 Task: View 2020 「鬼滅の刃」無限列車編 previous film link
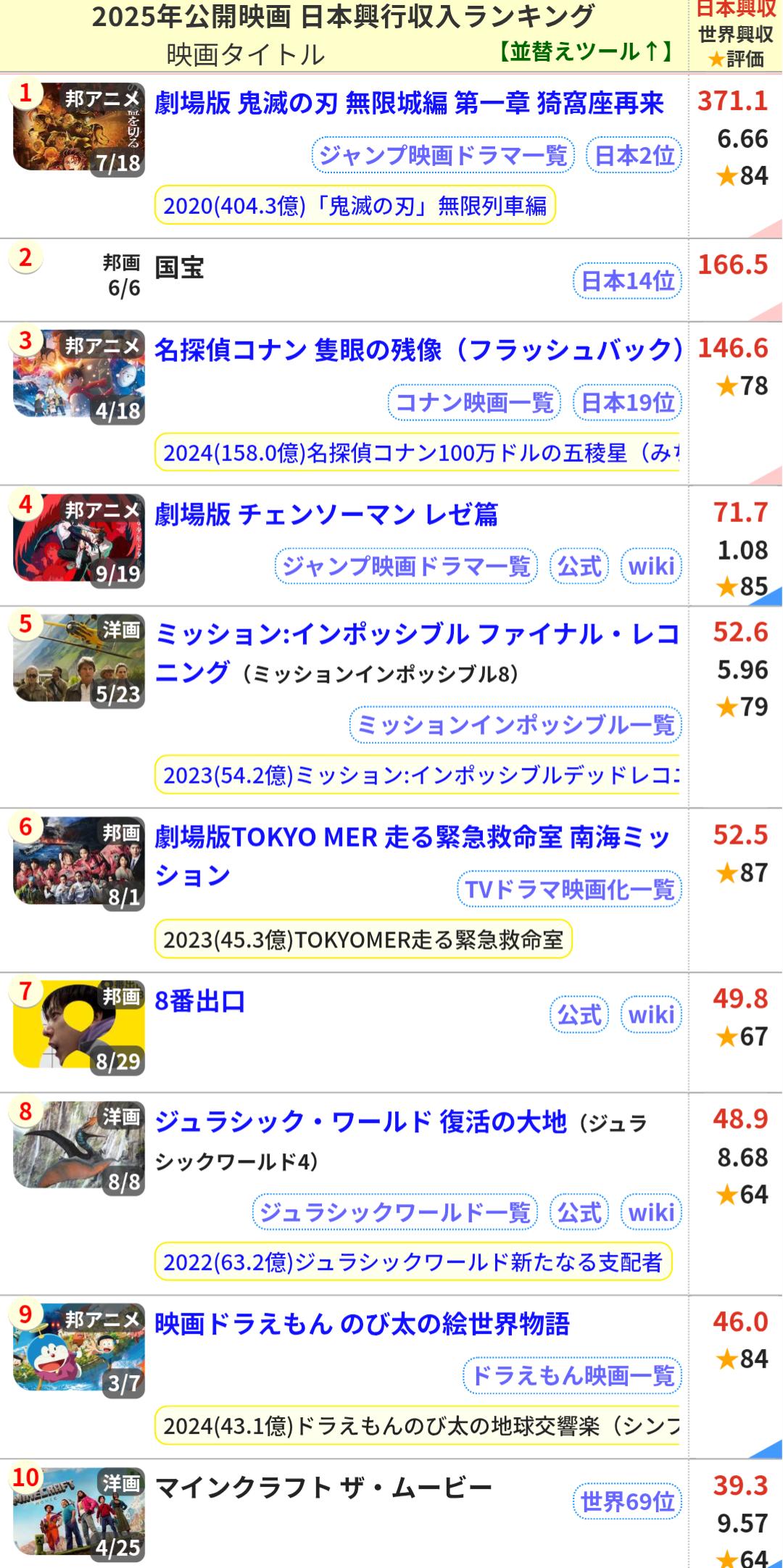pyautogui.click(x=355, y=206)
